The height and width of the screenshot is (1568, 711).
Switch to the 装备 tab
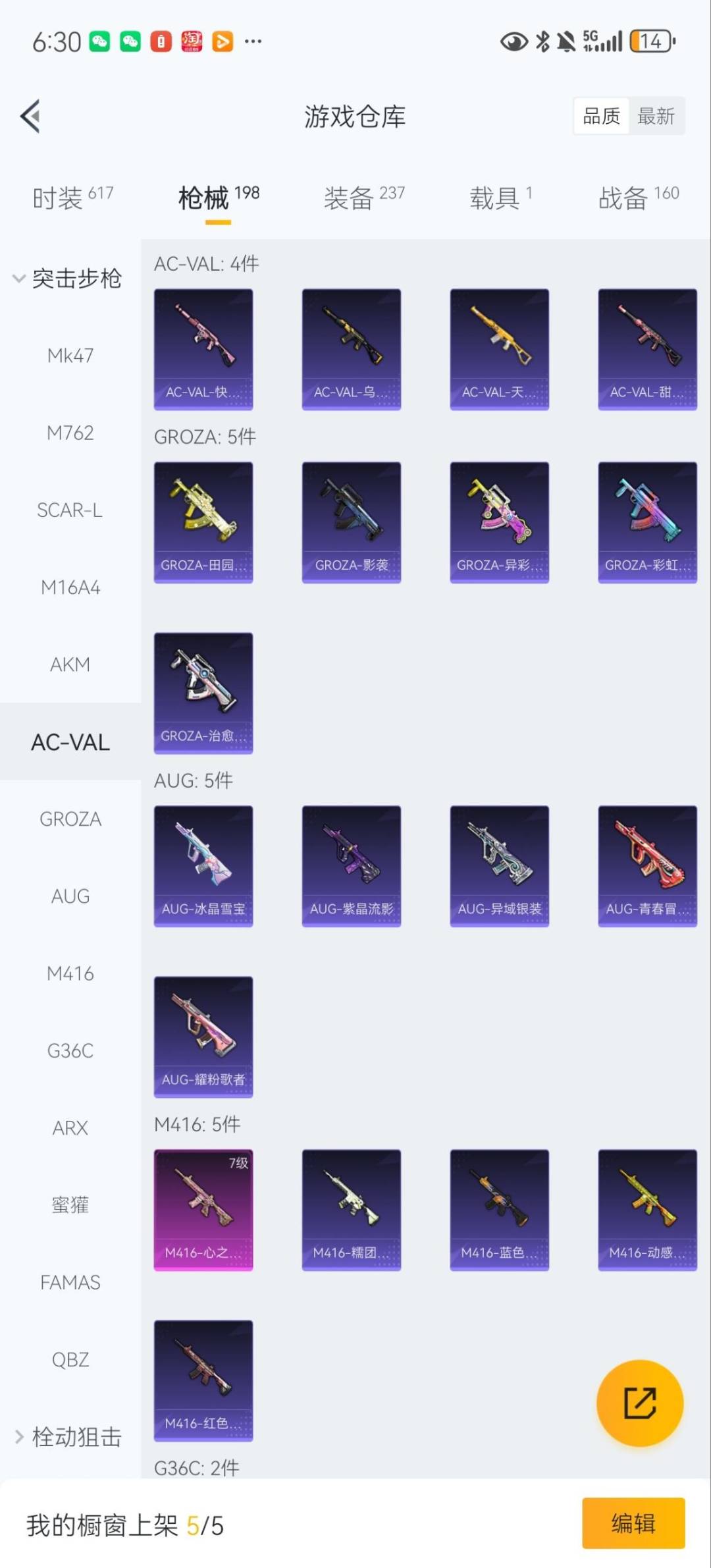pyautogui.click(x=363, y=198)
